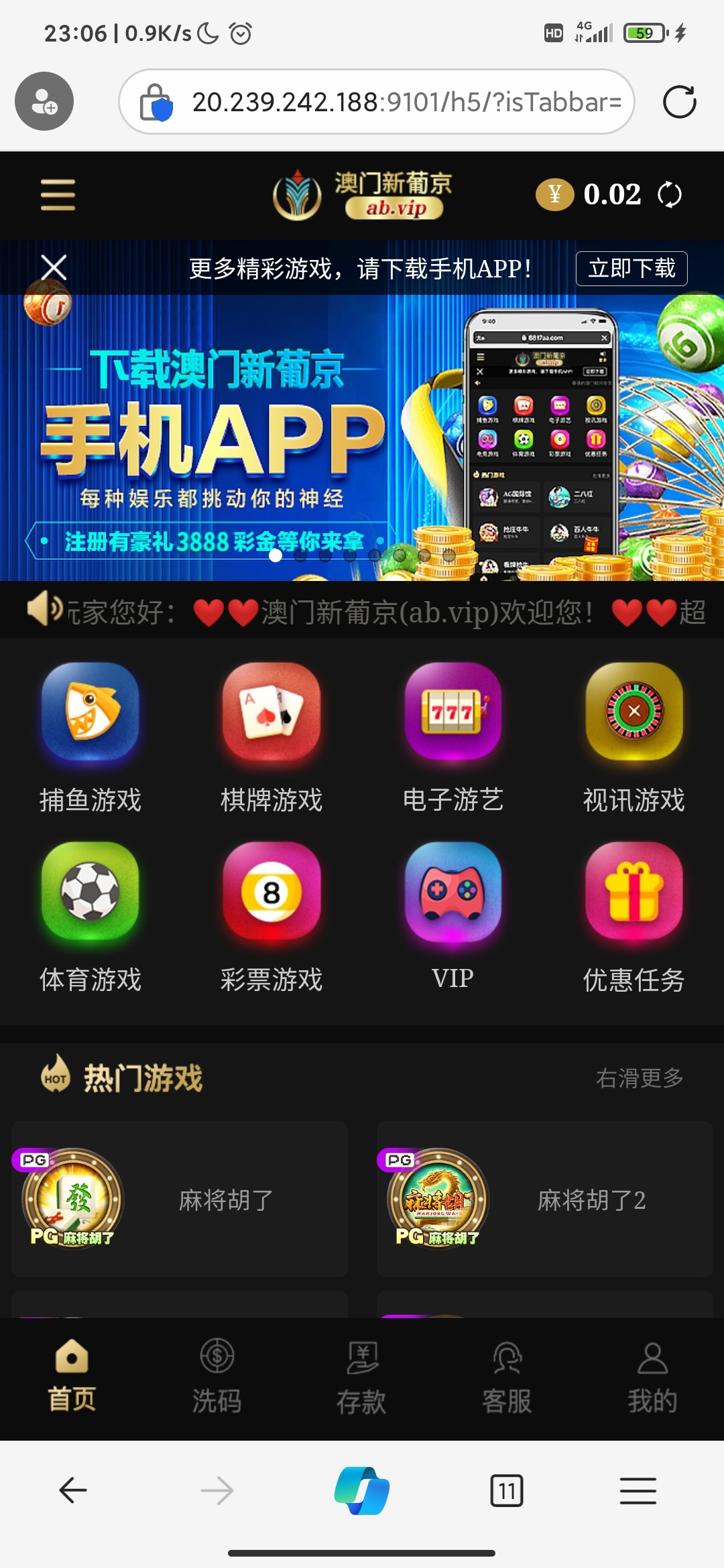
Task: Open the hamburger drawer menu
Action: click(58, 194)
